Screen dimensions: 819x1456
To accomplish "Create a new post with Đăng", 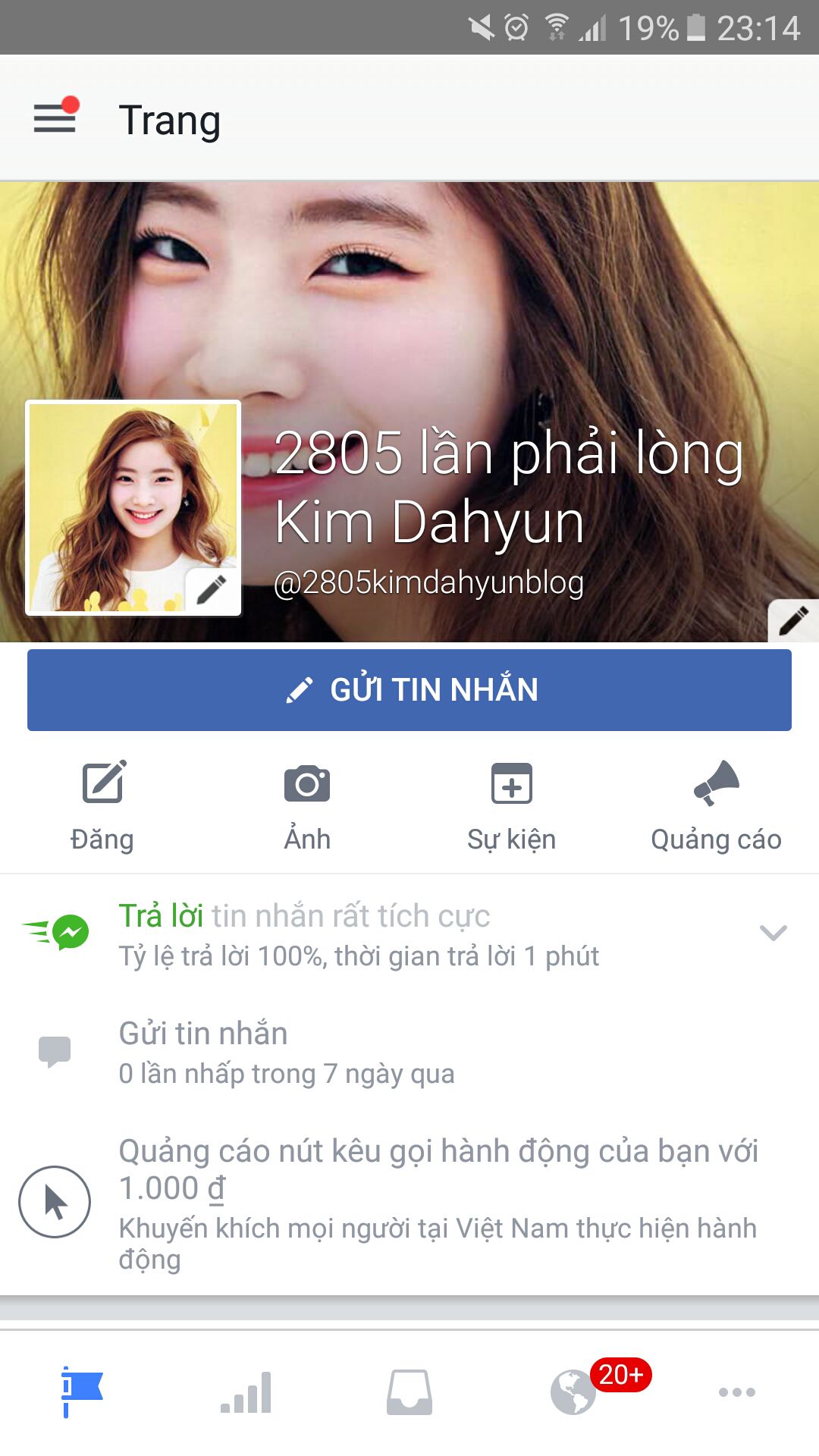I will pyautogui.click(x=102, y=806).
